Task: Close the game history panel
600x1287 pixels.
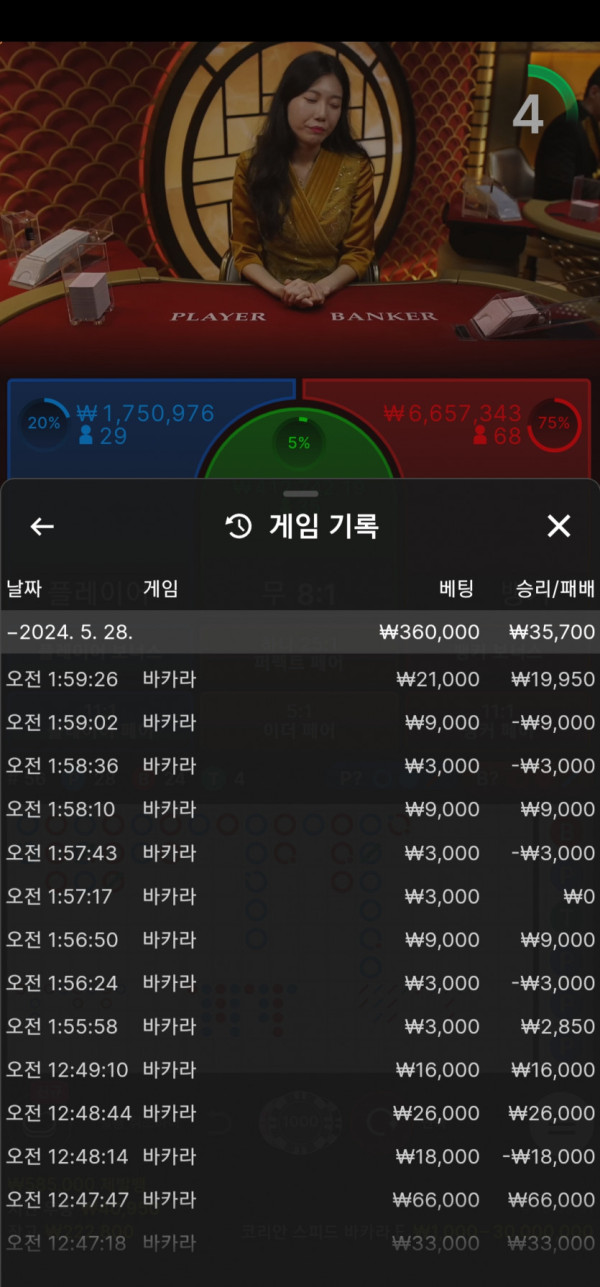Action: pos(559,526)
